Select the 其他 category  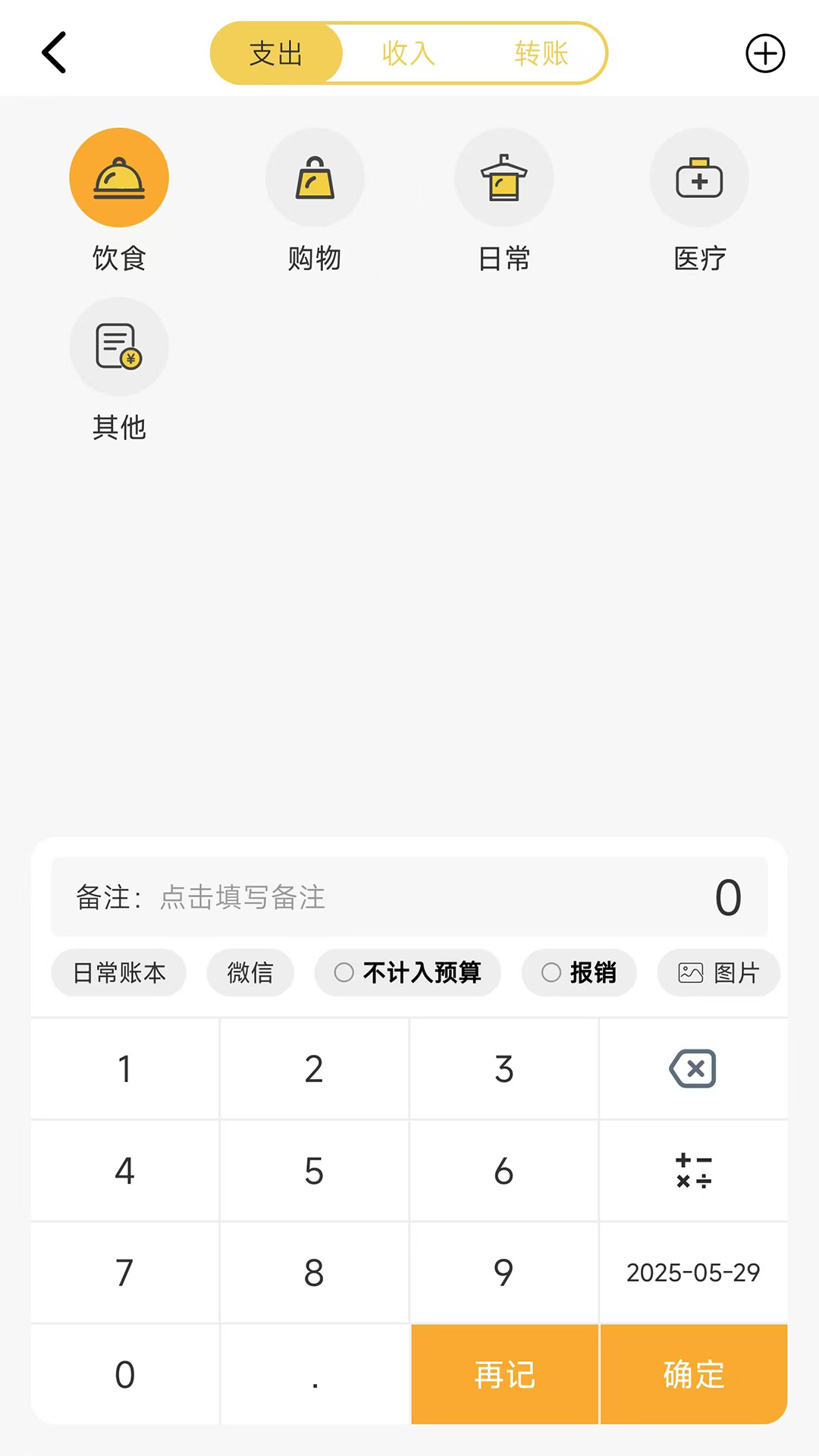119,370
